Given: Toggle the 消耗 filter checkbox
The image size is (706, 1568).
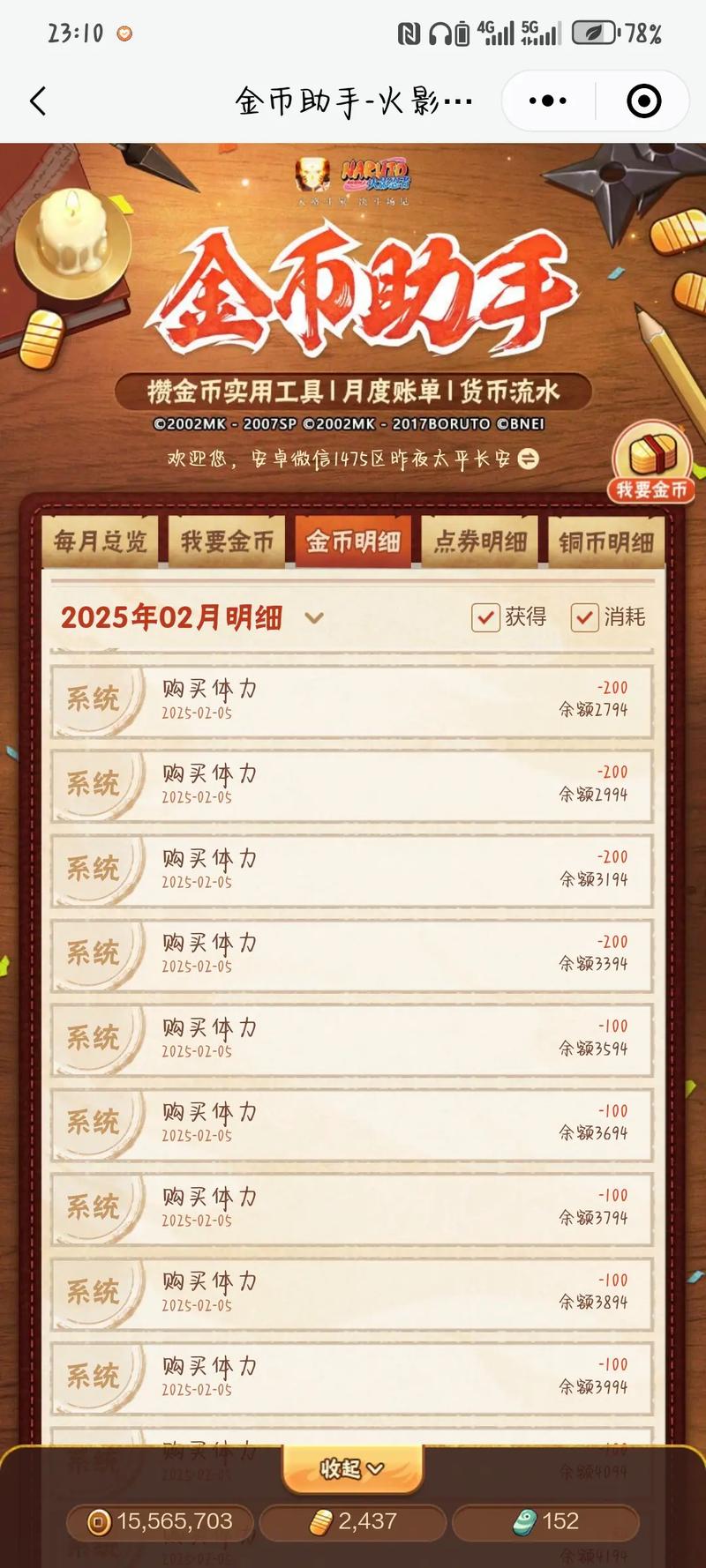Looking at the screenshot, I should tap(585, 617).
